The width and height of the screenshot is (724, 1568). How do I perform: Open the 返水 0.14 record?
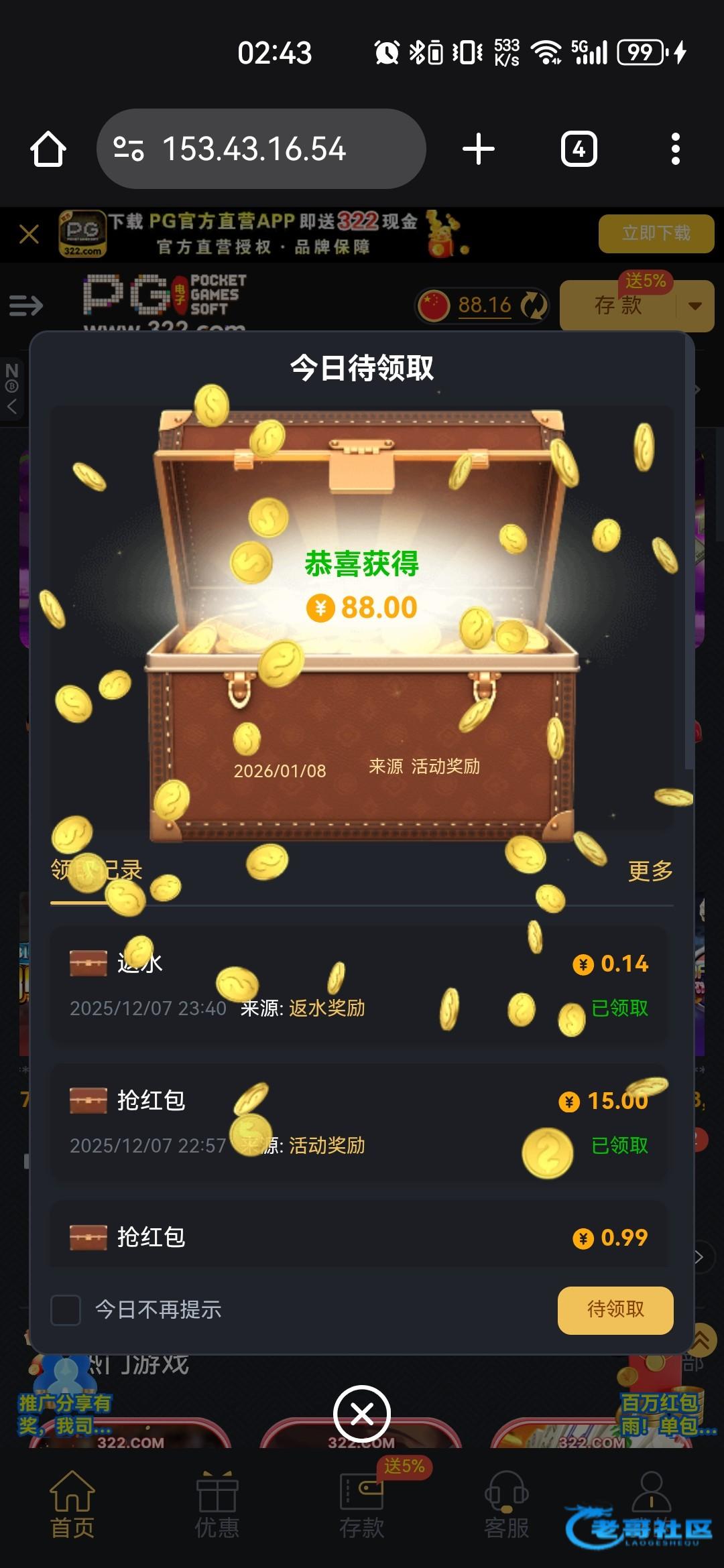pos(360,984)
